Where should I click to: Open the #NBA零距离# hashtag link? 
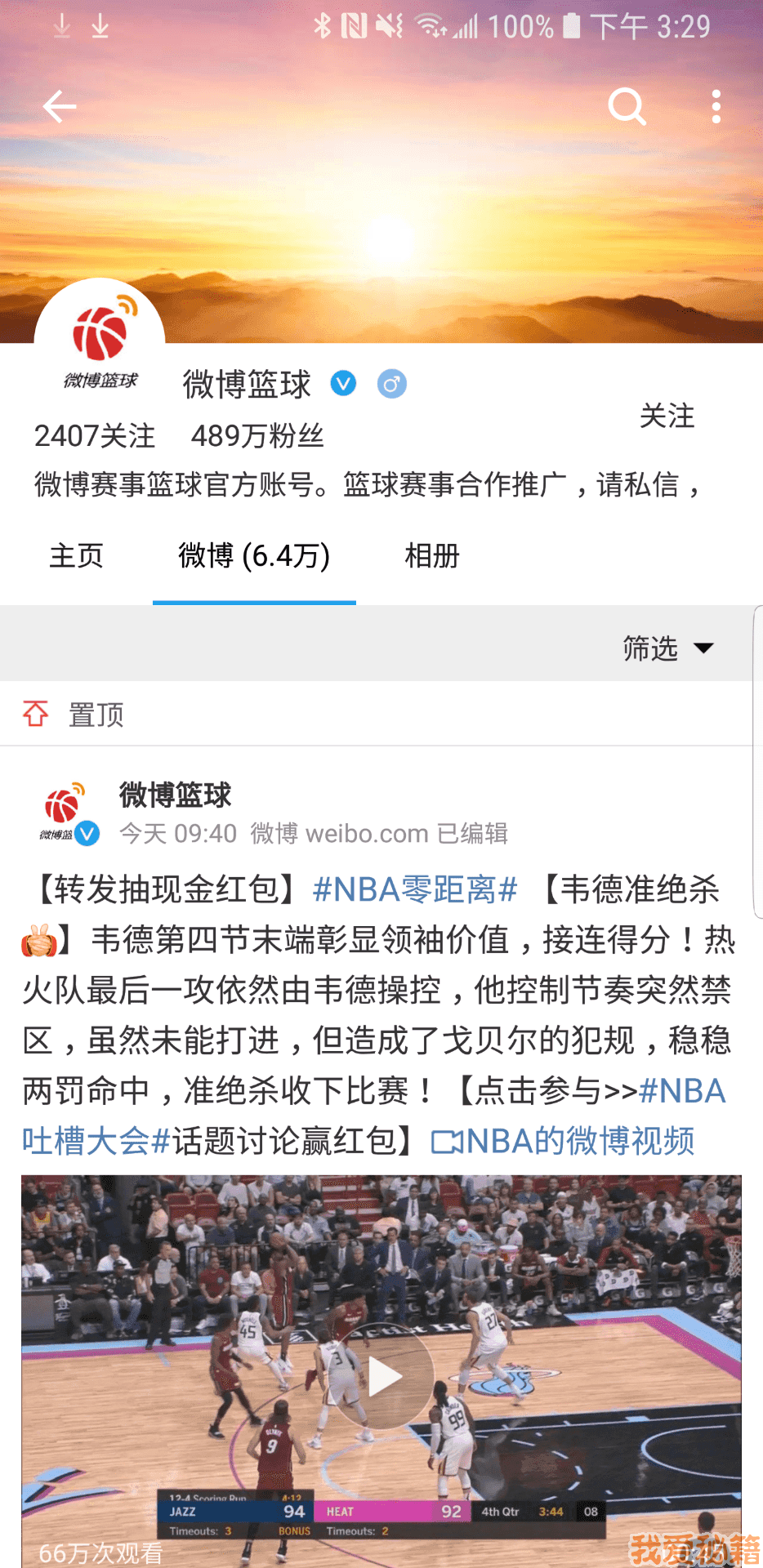coord(415,889)
